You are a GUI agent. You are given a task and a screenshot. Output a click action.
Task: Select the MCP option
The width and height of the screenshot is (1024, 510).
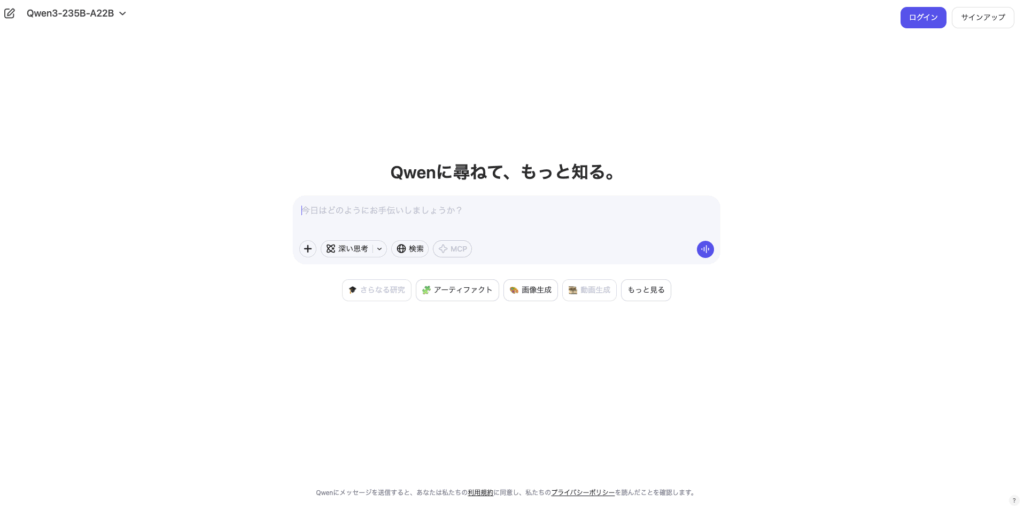(x=452, y=249)
